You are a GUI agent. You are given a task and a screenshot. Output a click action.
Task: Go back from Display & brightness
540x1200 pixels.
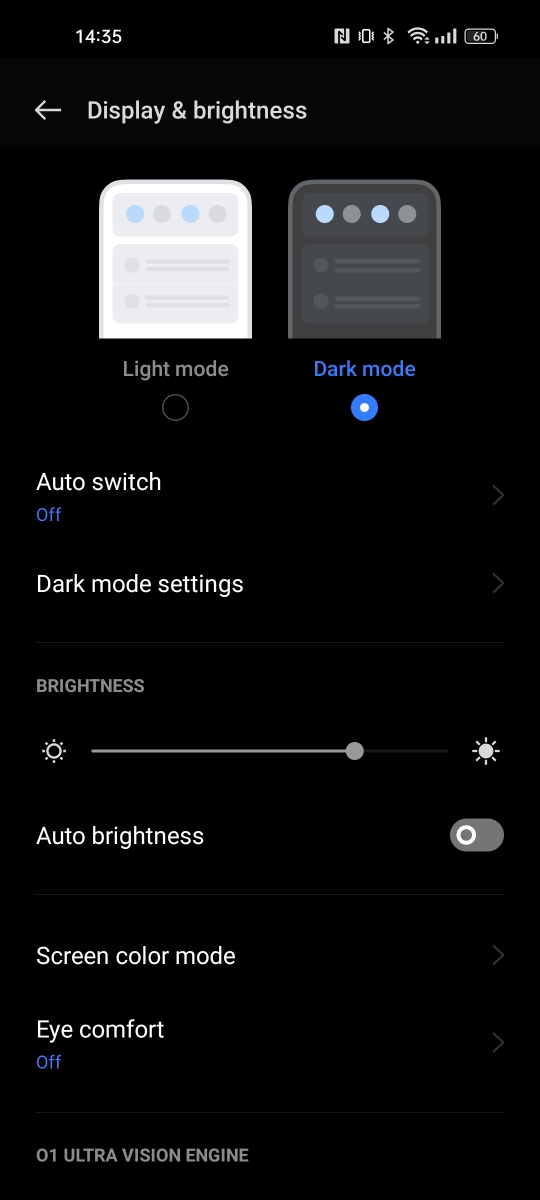click(48, 110)
